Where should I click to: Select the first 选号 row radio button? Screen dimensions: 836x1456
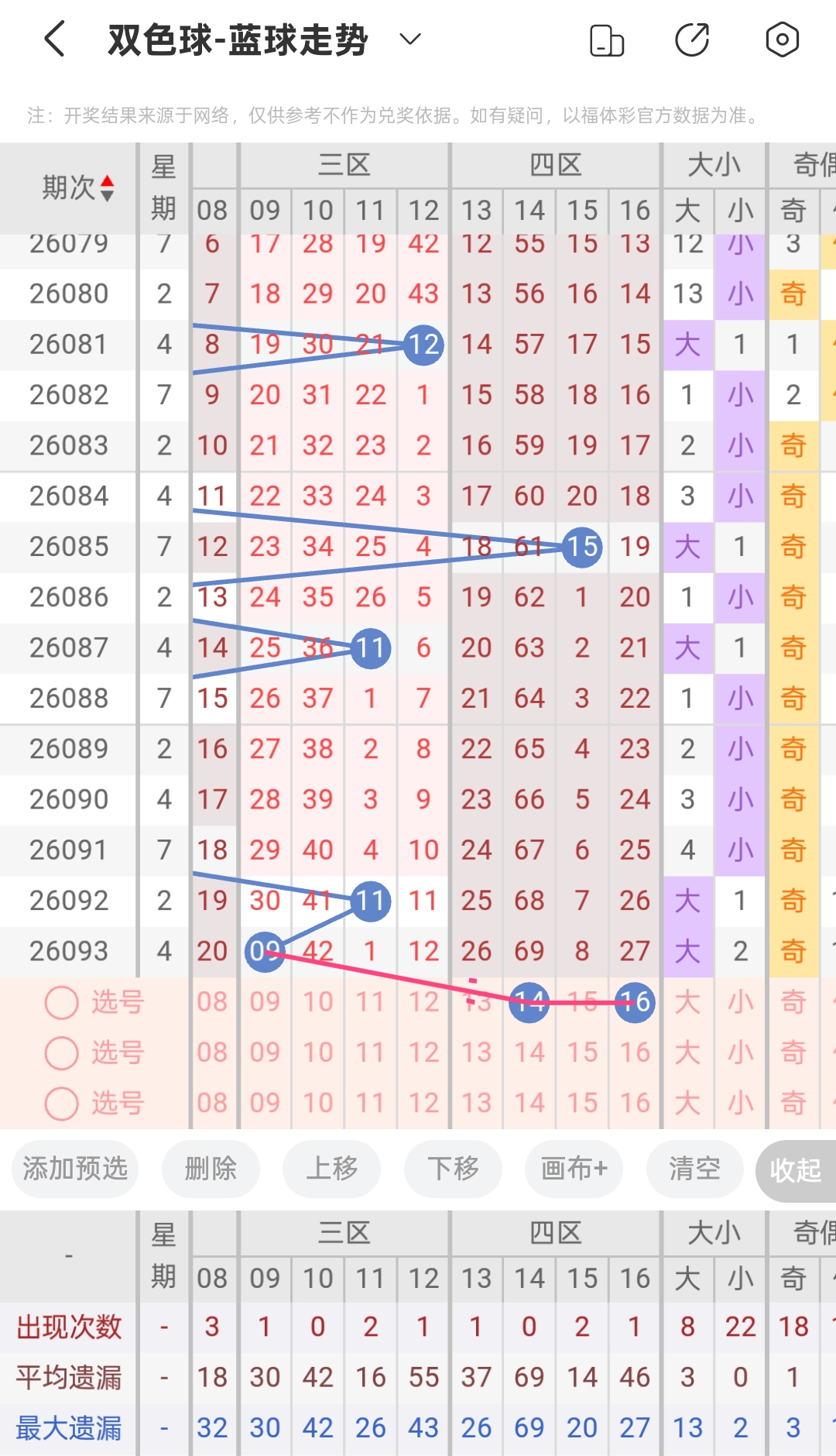(x=62, y=1002)
